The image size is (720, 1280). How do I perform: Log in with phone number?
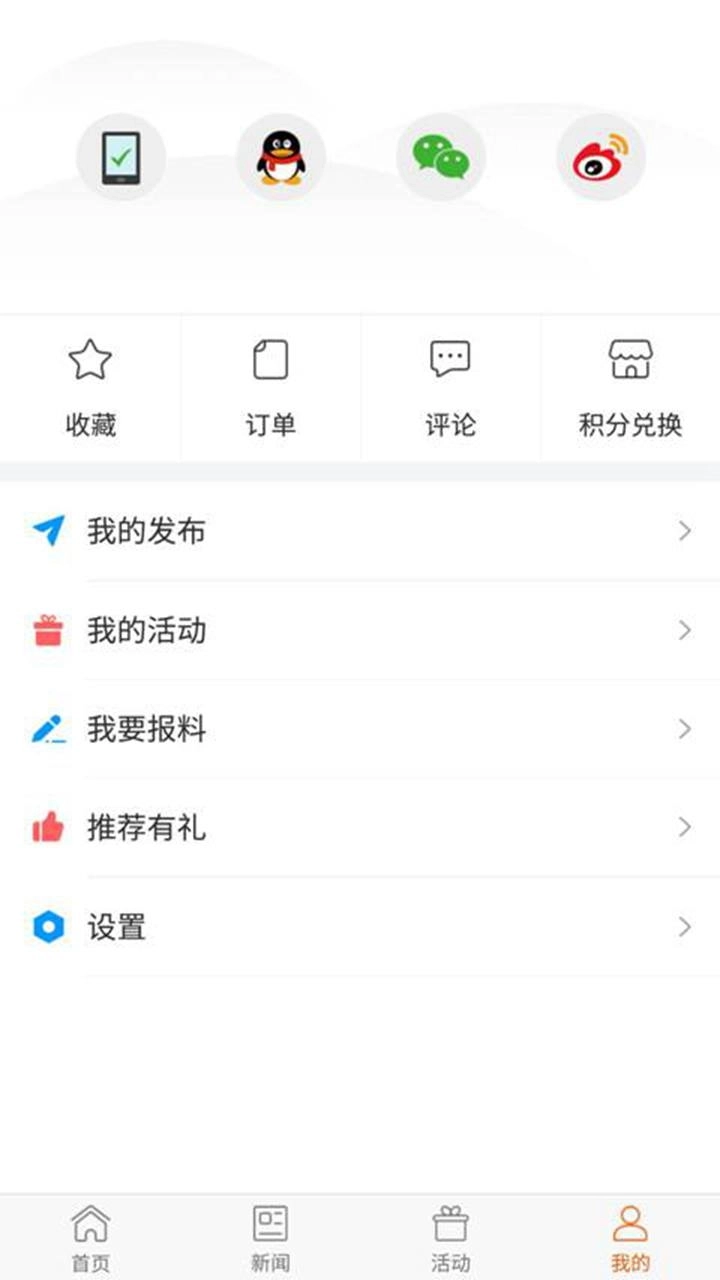coord(122,157)
